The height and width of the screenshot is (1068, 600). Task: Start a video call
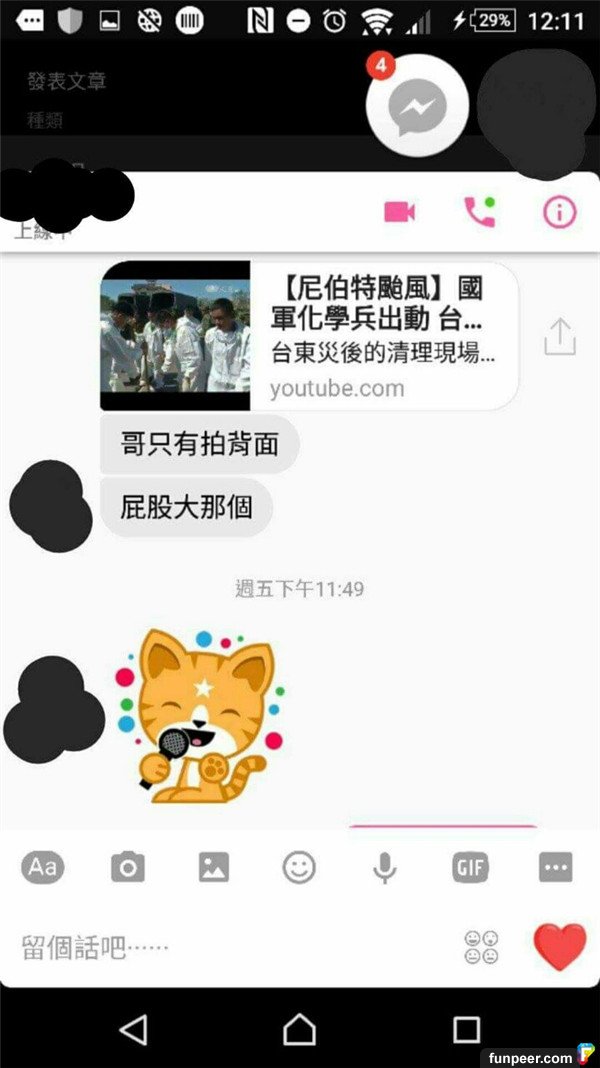(399, 212)
